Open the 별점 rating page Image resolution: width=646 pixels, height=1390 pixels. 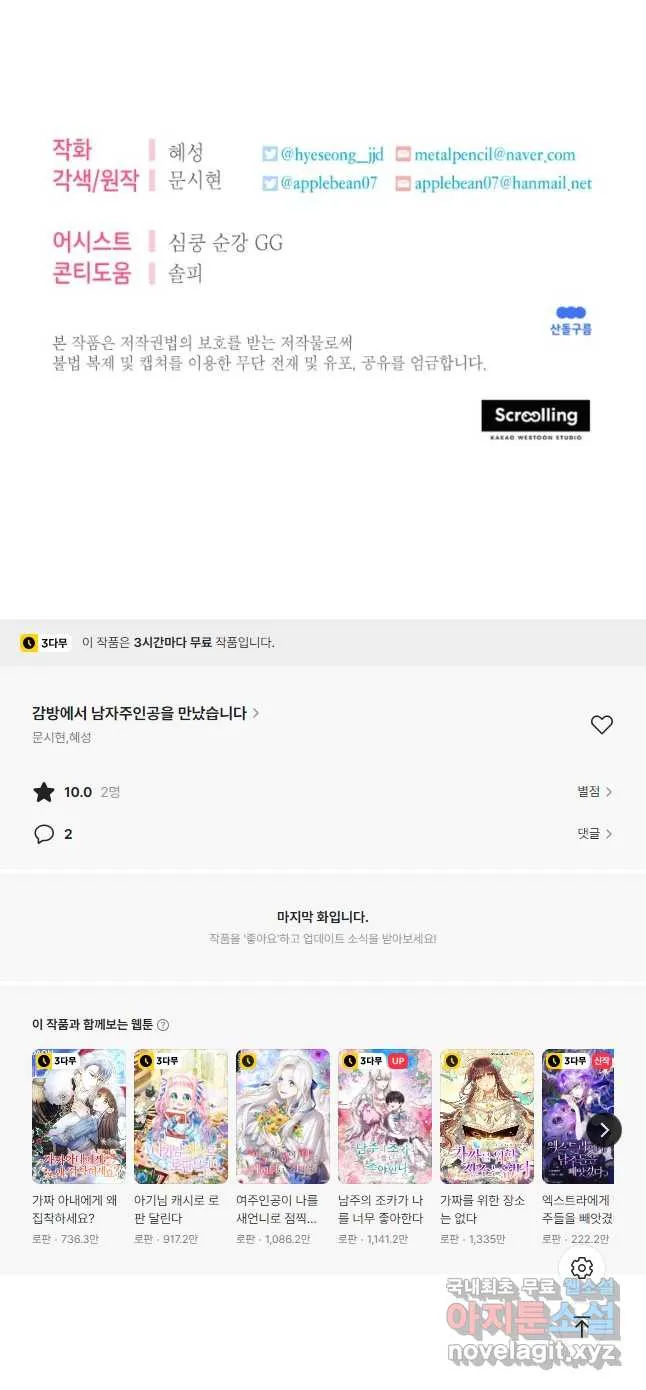[595, 792]
